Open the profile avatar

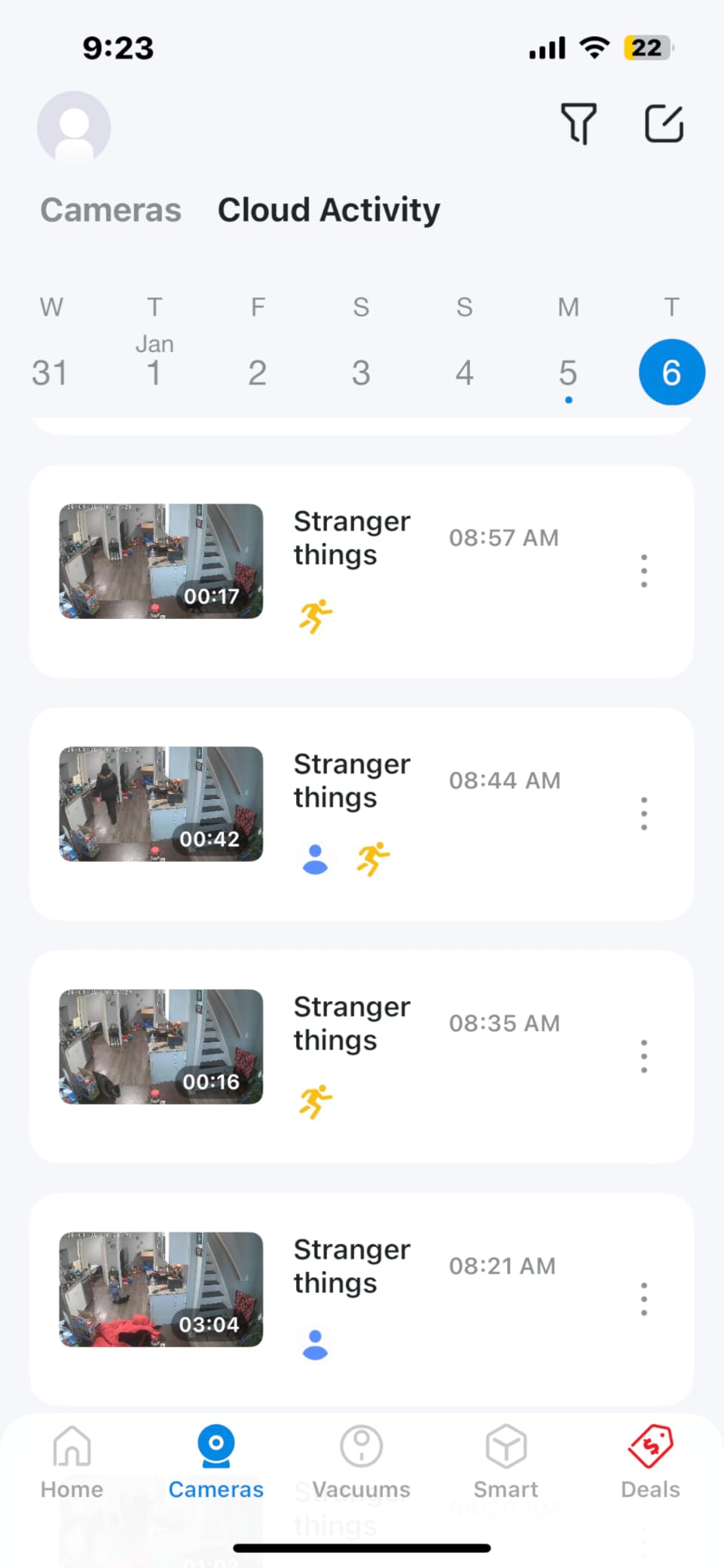tap(74, 127)
